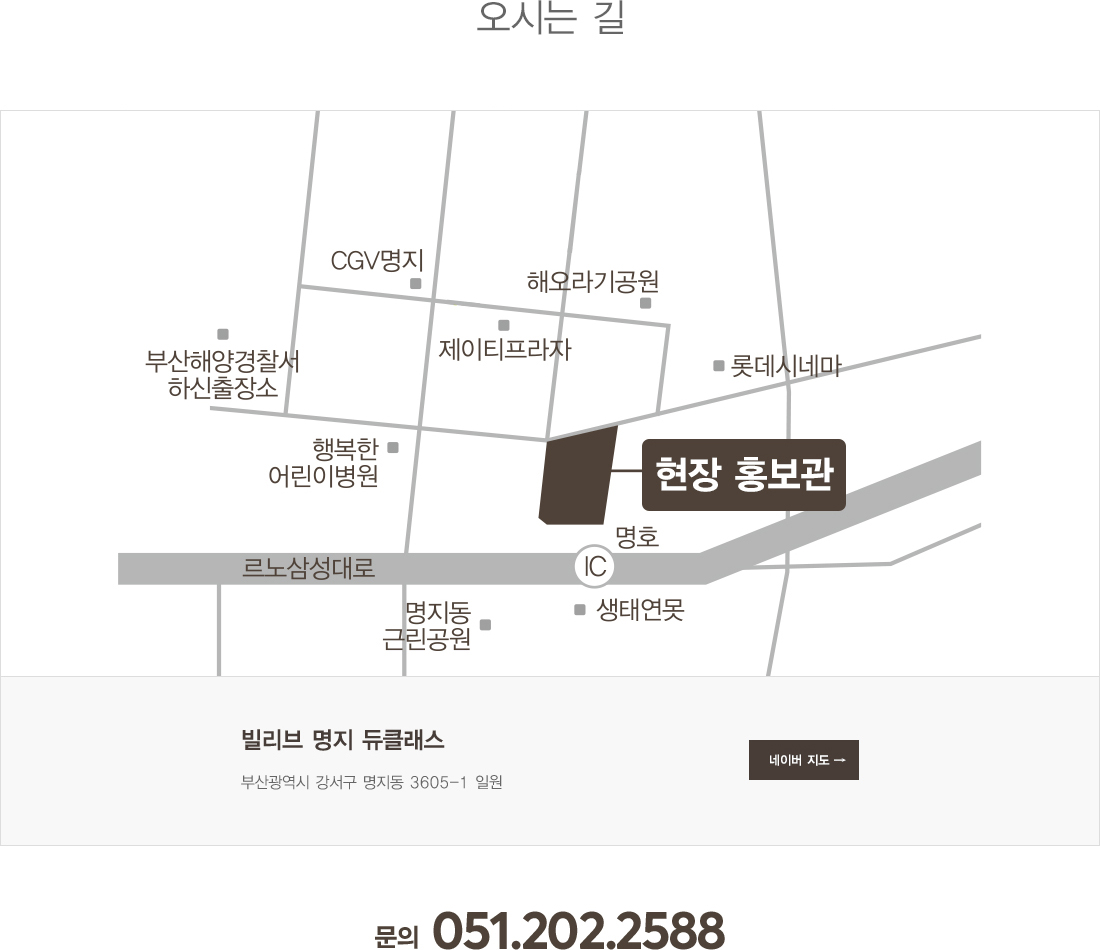Open the 네이버 지도 map link
Viewport: 1100px width, 950px height.
click(x=803, y=760)
